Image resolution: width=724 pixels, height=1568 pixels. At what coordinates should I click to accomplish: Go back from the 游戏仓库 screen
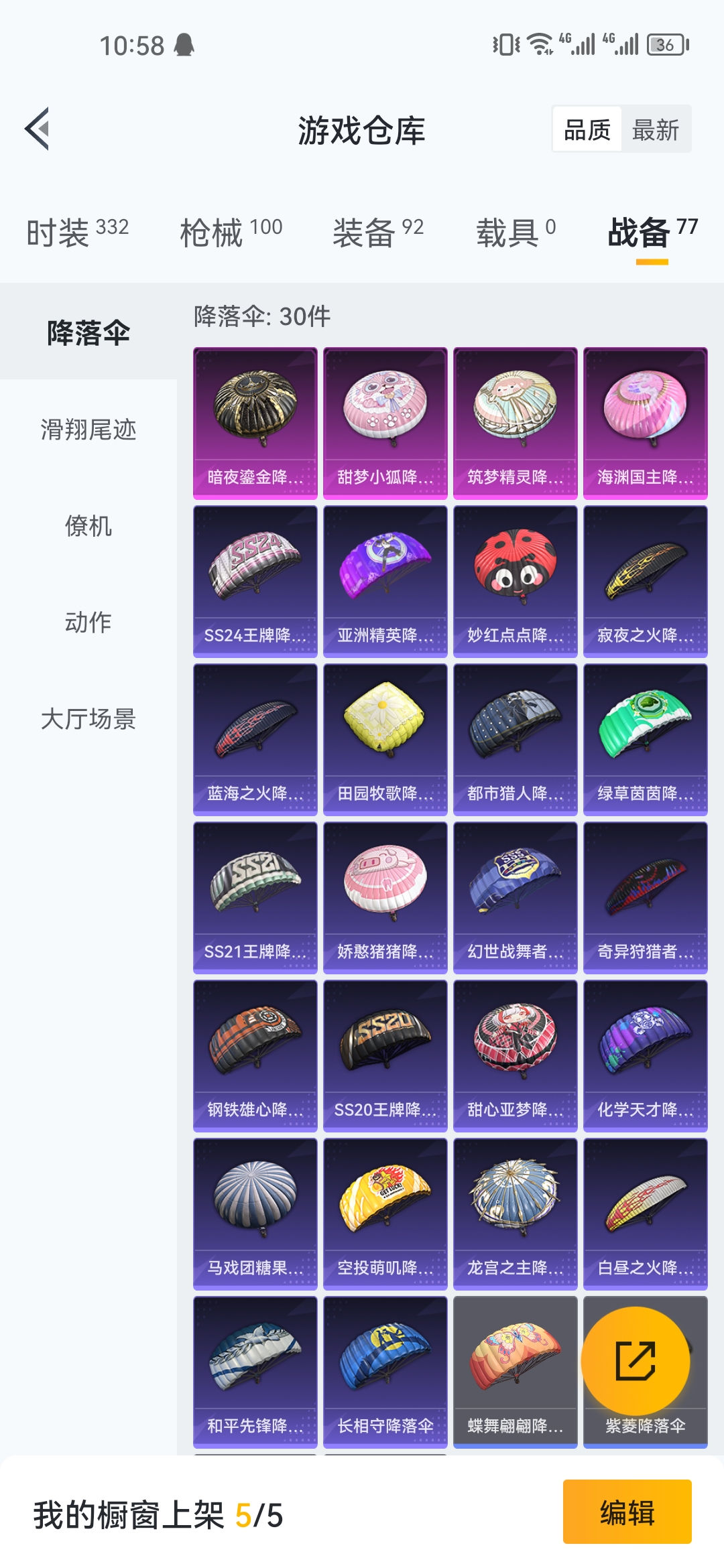point(38,129)
